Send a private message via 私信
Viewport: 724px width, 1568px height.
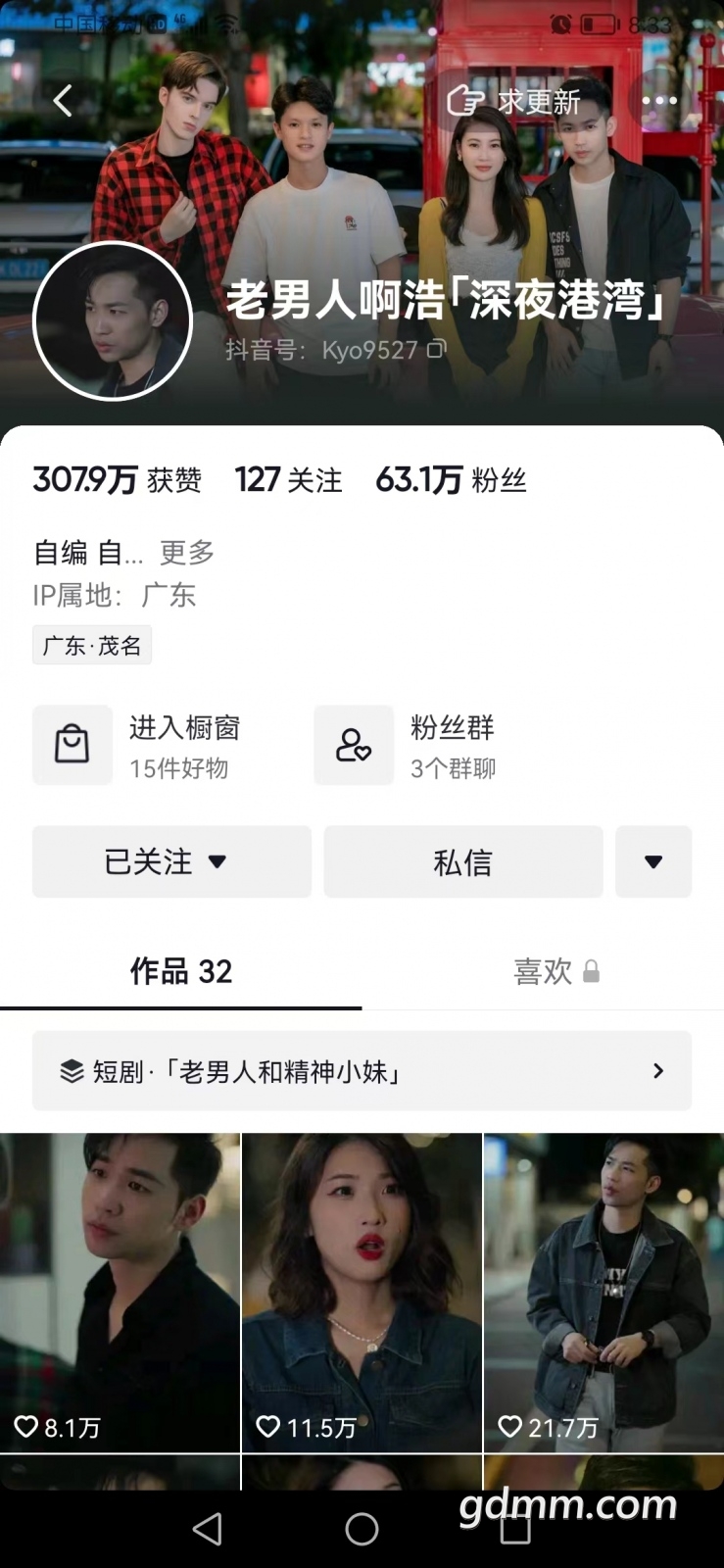point(463,861)
